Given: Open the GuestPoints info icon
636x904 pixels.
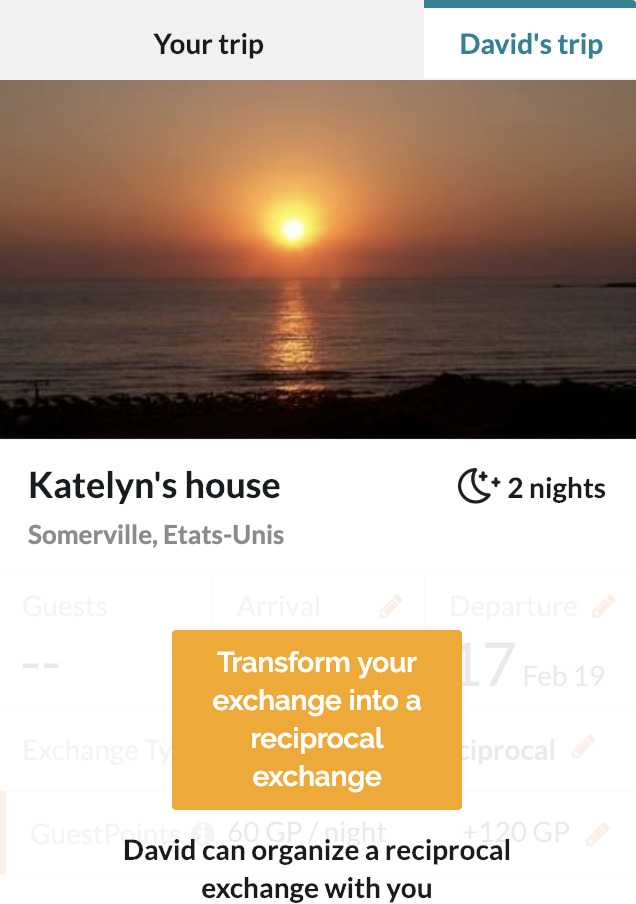Looking at the screenshot, I should coord(204,832).
